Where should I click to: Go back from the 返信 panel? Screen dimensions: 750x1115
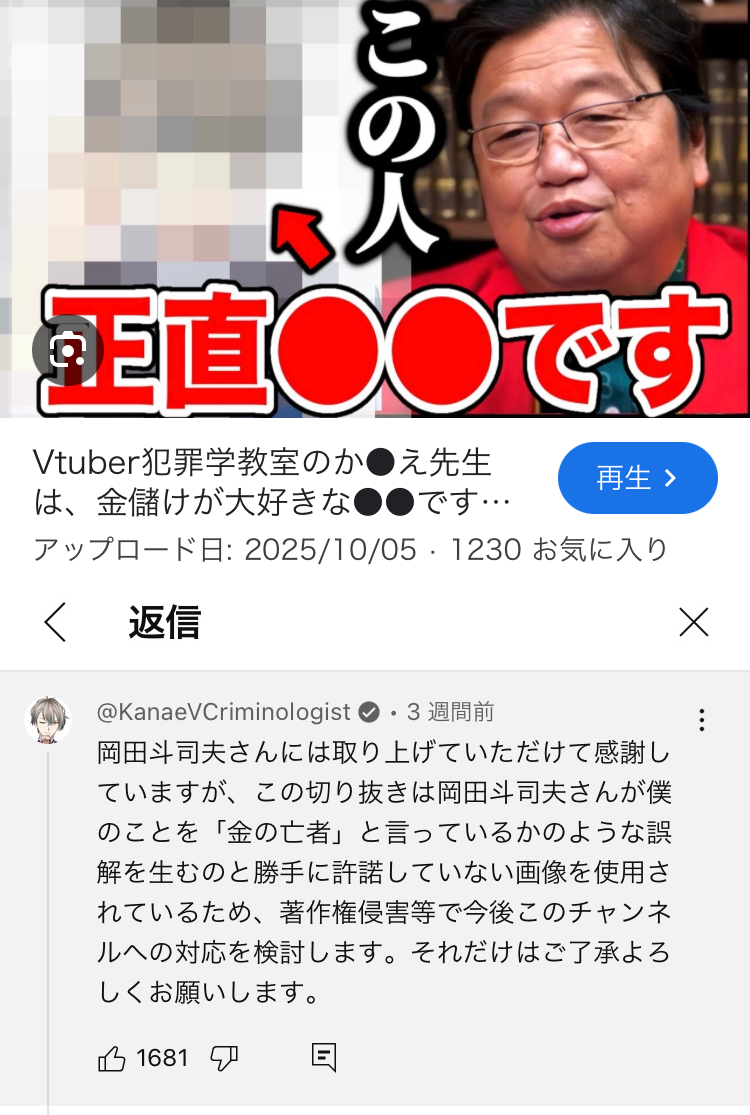(x=56, y=622)
